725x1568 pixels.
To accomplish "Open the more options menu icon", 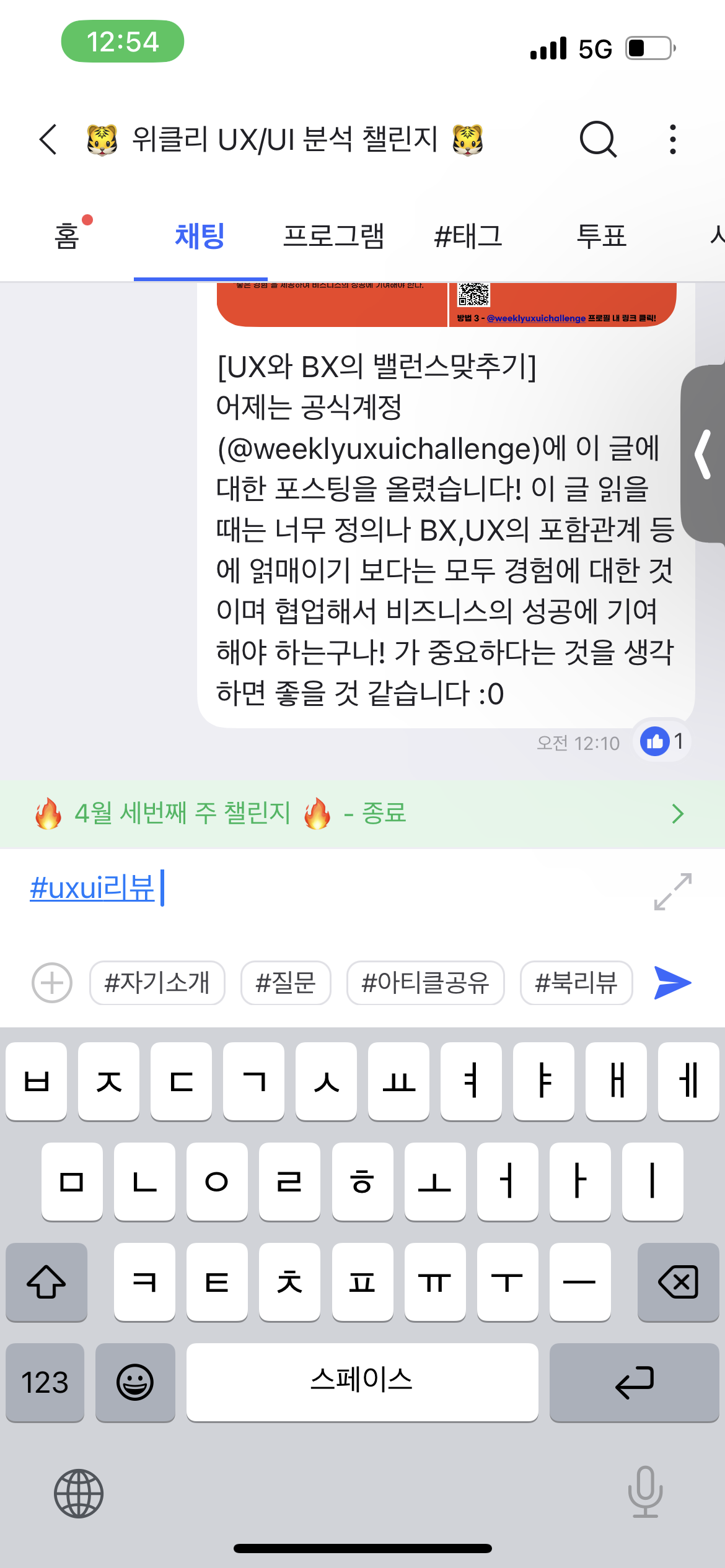I will 673,139.
